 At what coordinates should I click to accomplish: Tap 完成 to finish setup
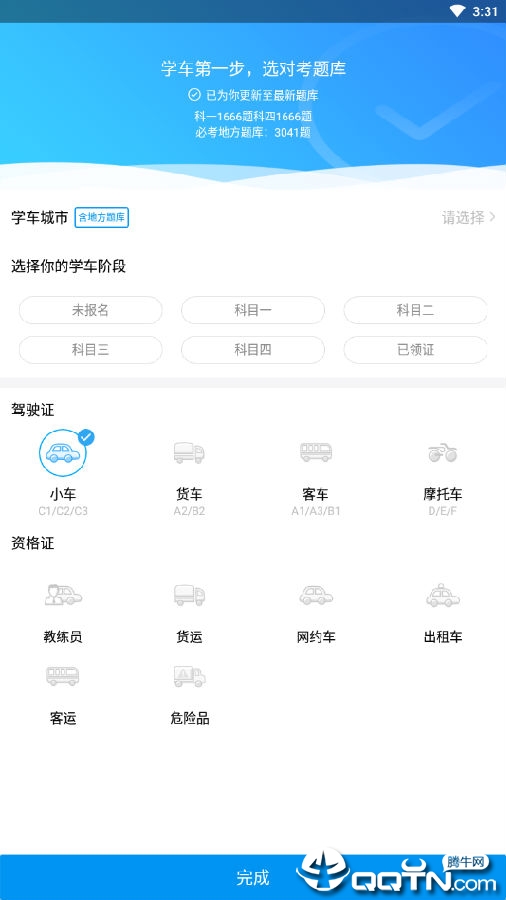pos(253,877)
